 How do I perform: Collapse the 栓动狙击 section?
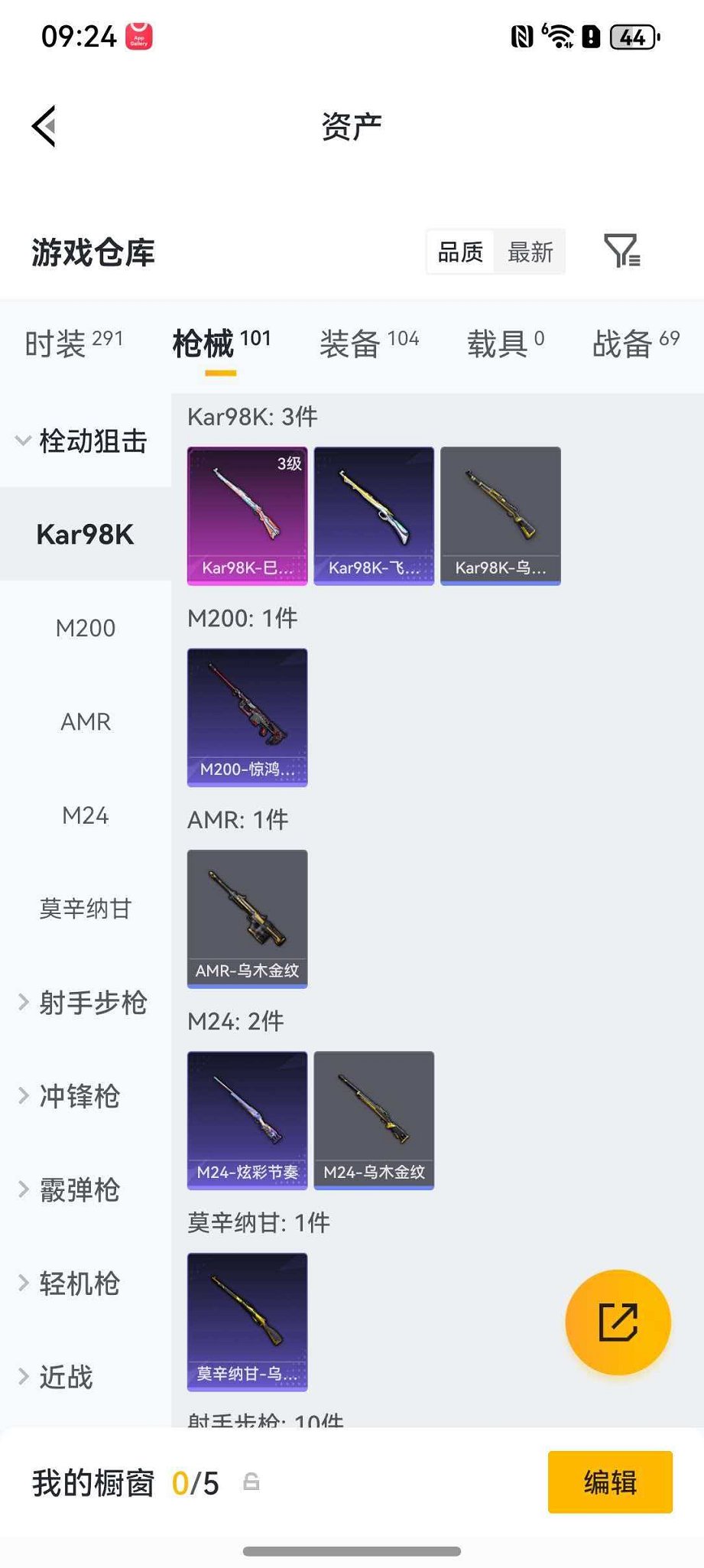tap(84, 442)
